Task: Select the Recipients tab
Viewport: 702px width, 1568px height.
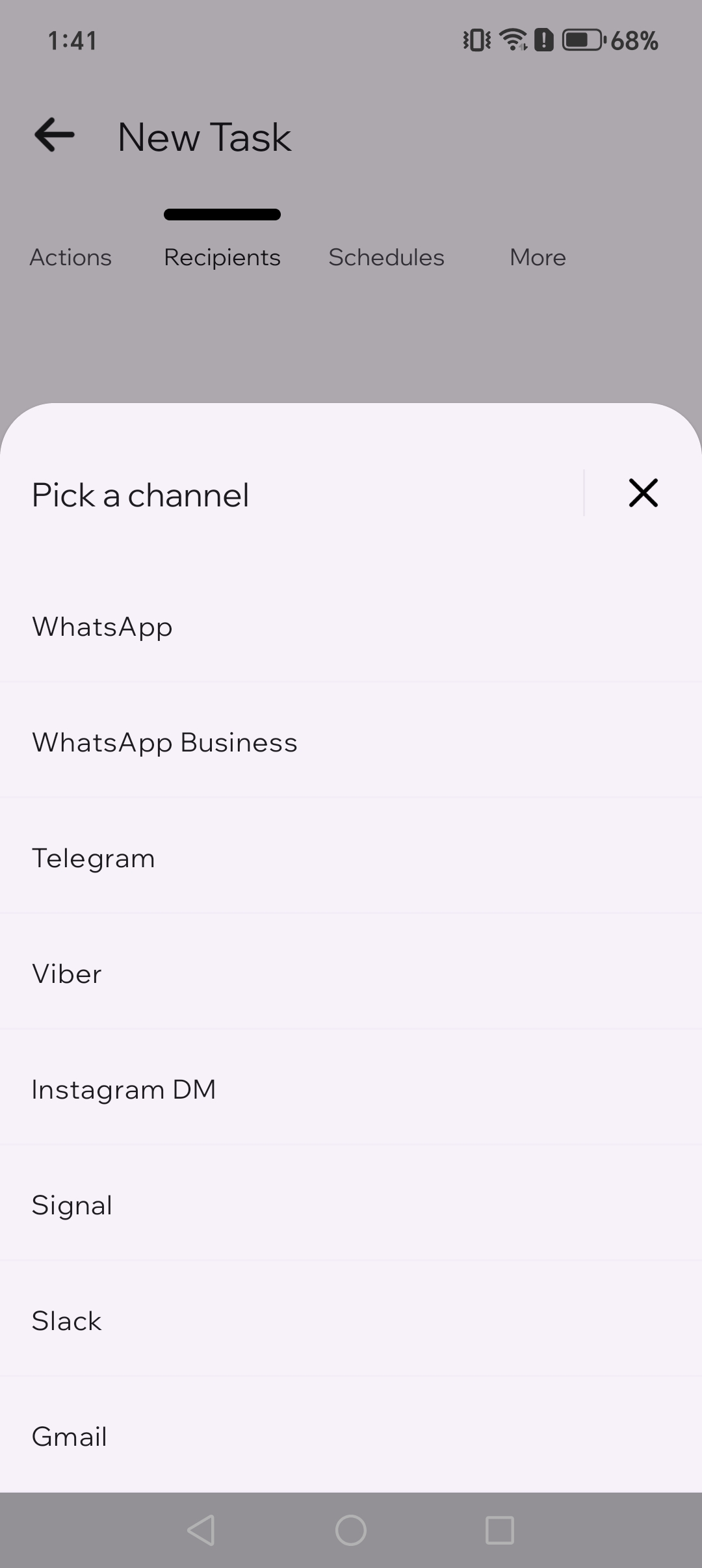Action: point(222,257)
